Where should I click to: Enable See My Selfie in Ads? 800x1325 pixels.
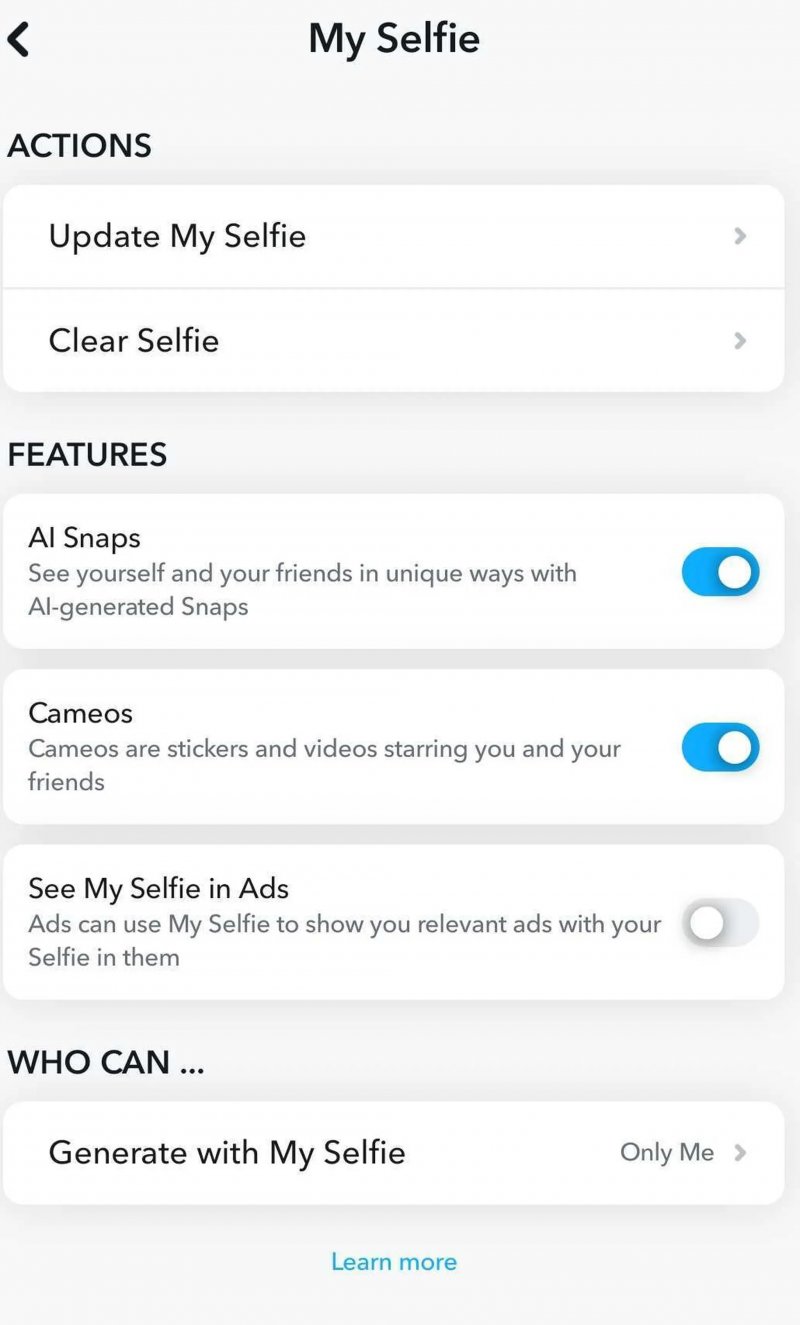coord(720,923)
